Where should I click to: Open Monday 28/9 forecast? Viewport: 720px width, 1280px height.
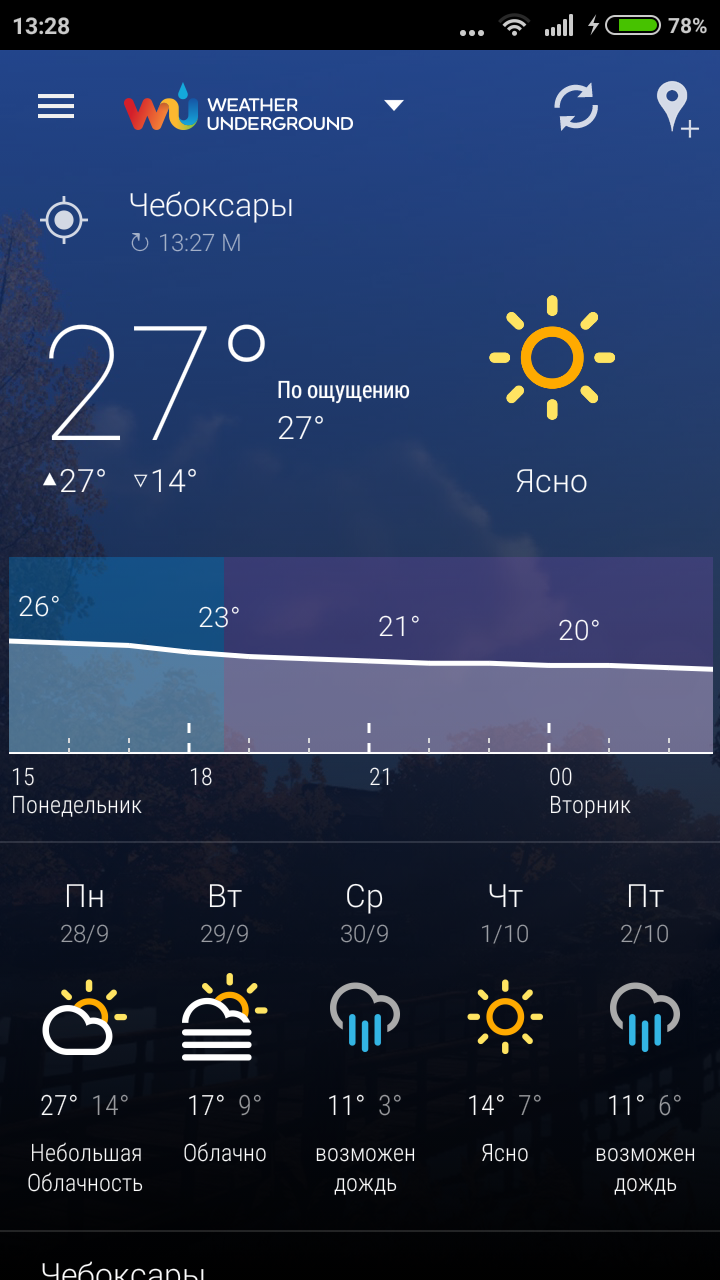(85, 1035)
